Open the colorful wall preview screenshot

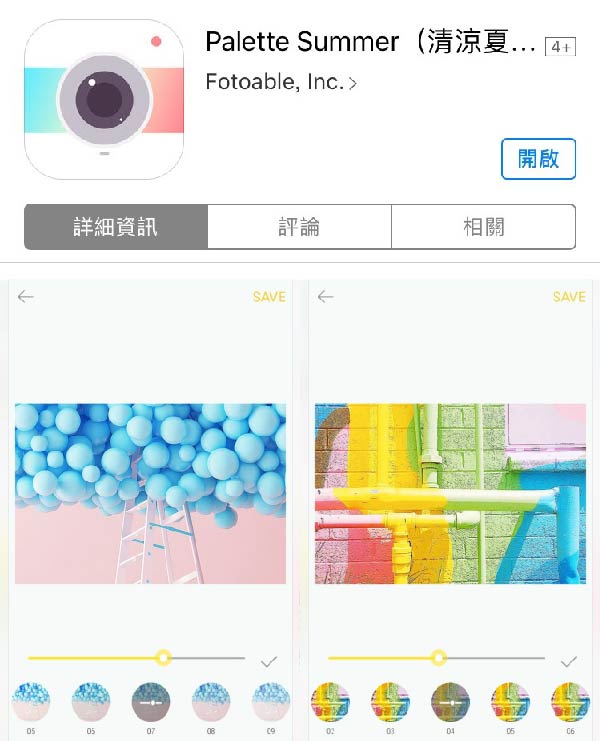tap(450, 494)
